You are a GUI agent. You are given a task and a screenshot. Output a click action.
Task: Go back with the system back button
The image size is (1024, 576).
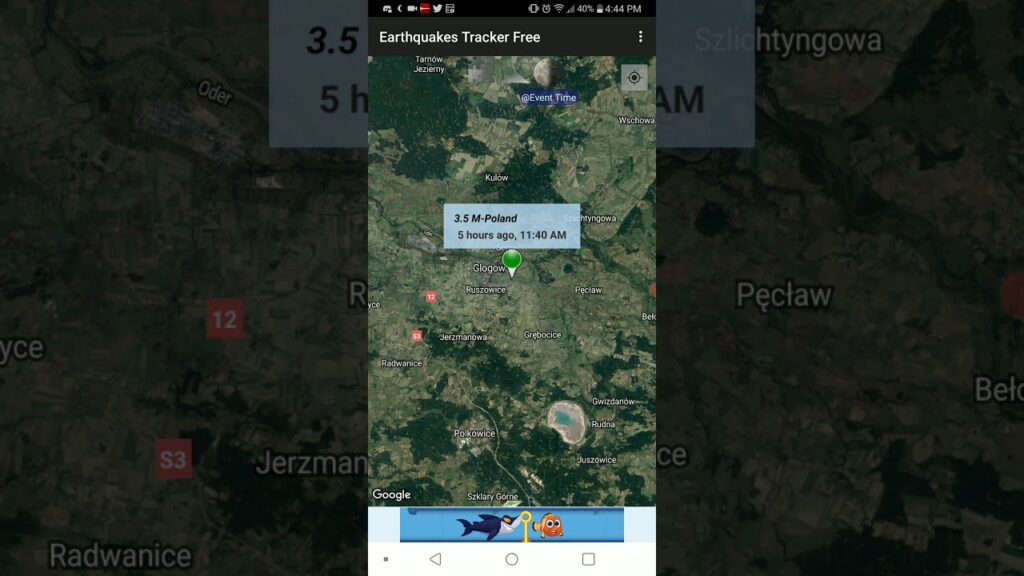pyautogui.click(x=435, y=559)
